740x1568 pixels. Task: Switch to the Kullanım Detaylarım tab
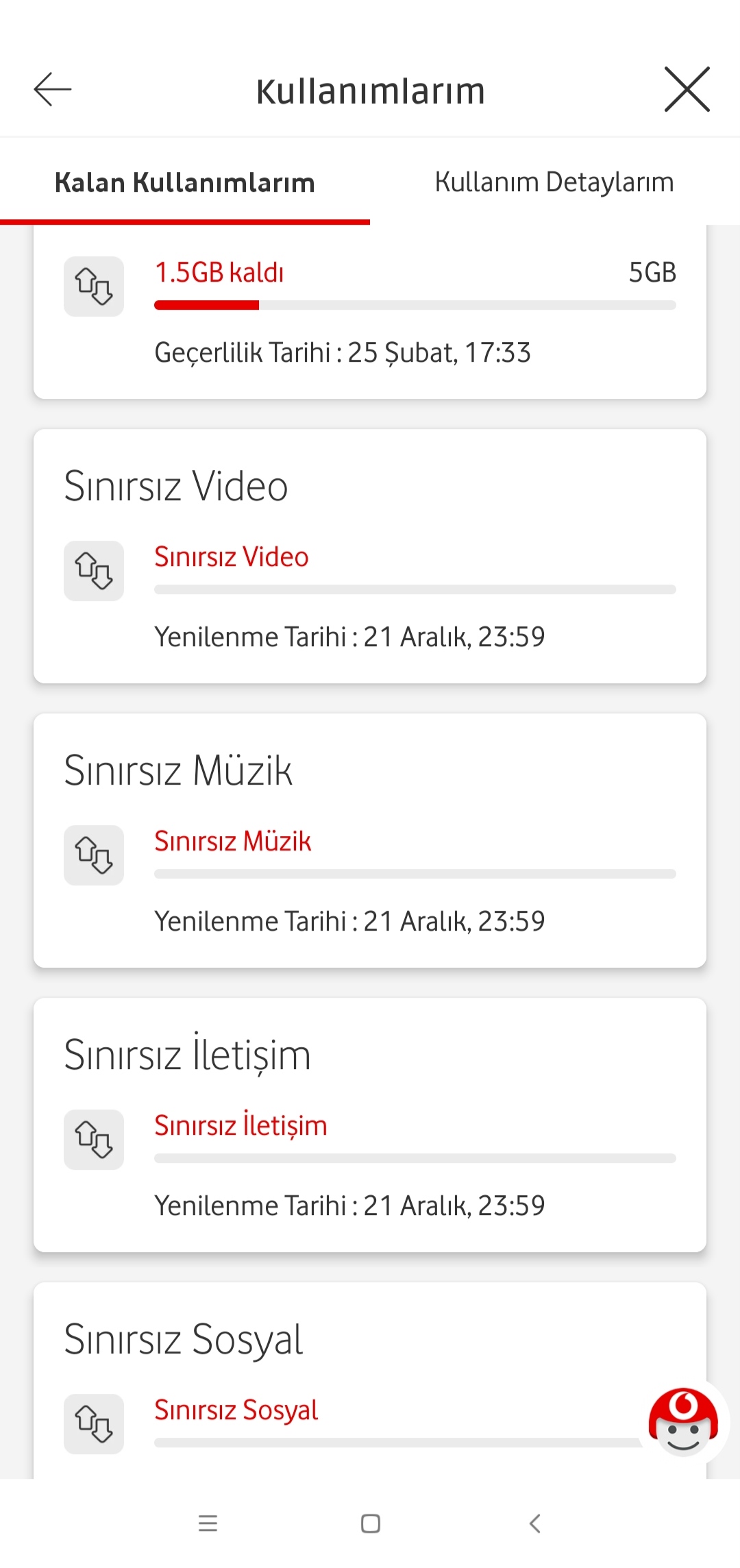[x=554, y=182]
